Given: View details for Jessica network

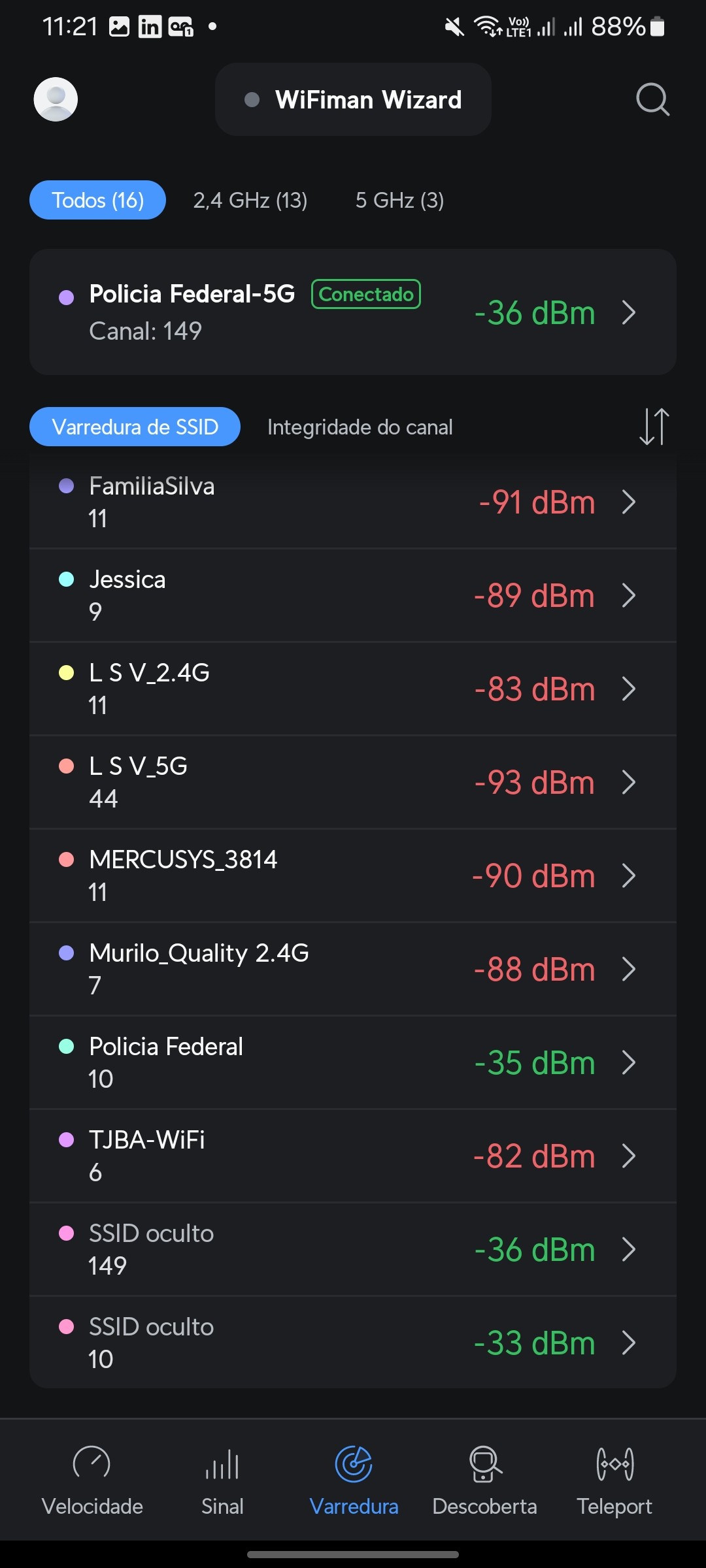Looking at the screenshot, I should click(x=353, y=595).
